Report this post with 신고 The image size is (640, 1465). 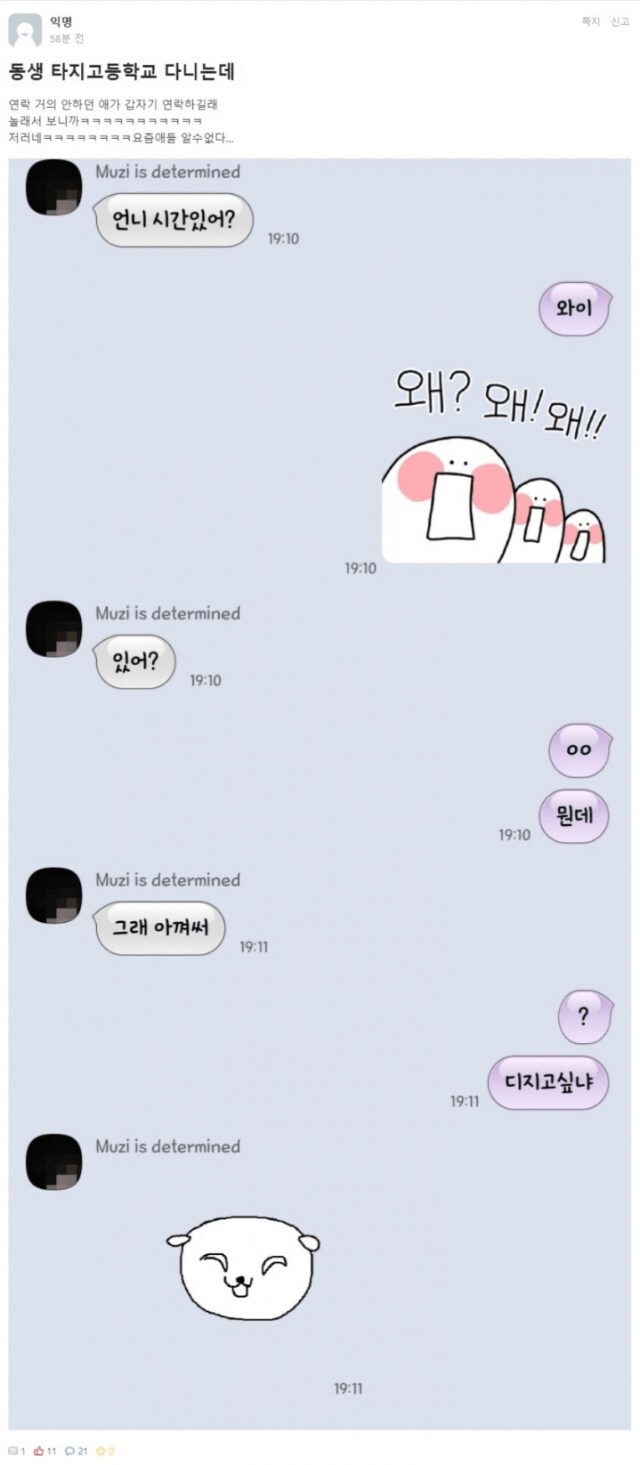620,22
